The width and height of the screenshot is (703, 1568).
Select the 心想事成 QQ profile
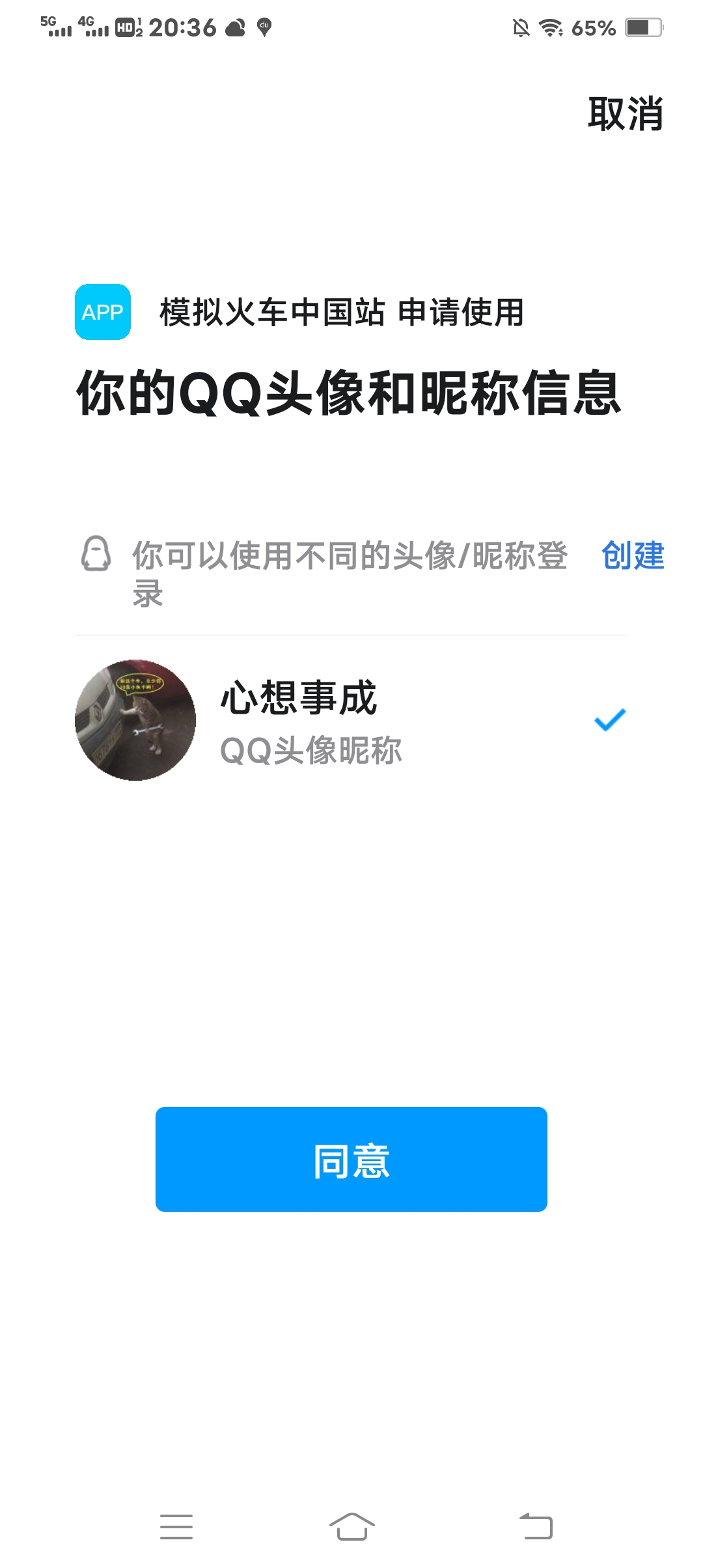350,720
